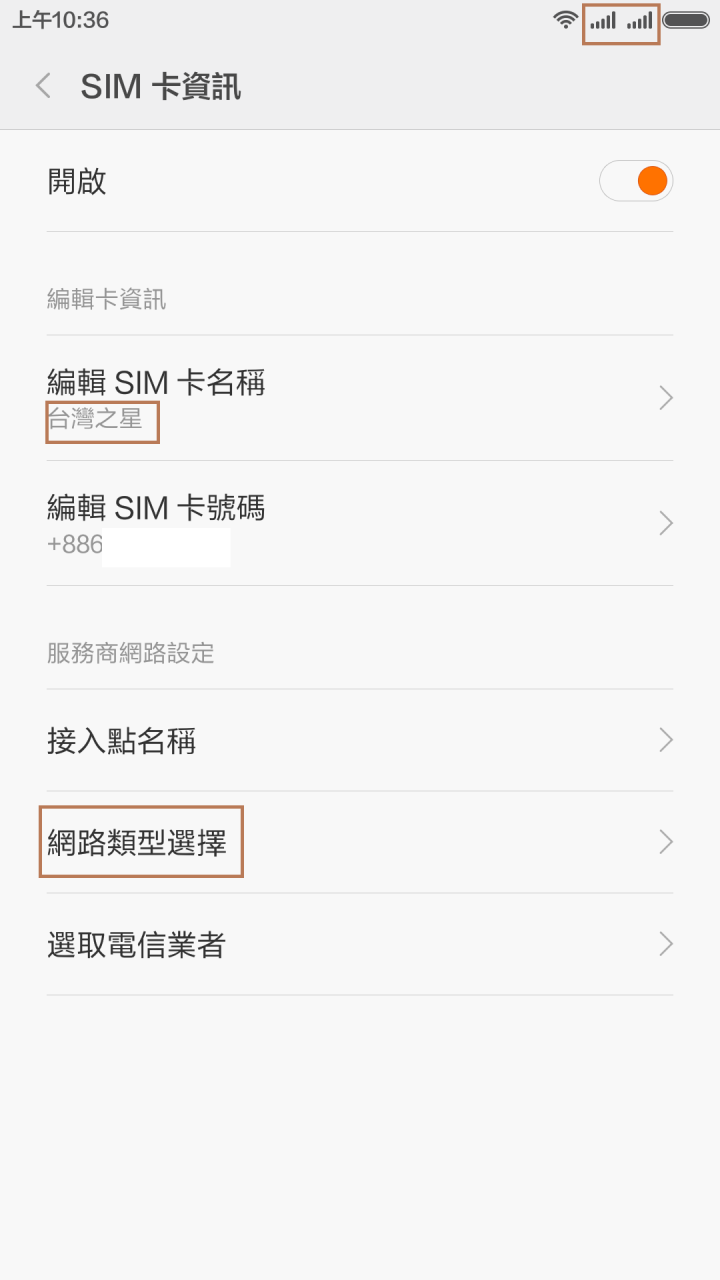This screenshot has height=1280, width=720.
Task: Select the 網路類型選擇 menu entry
Action: (x=140, y=842)
